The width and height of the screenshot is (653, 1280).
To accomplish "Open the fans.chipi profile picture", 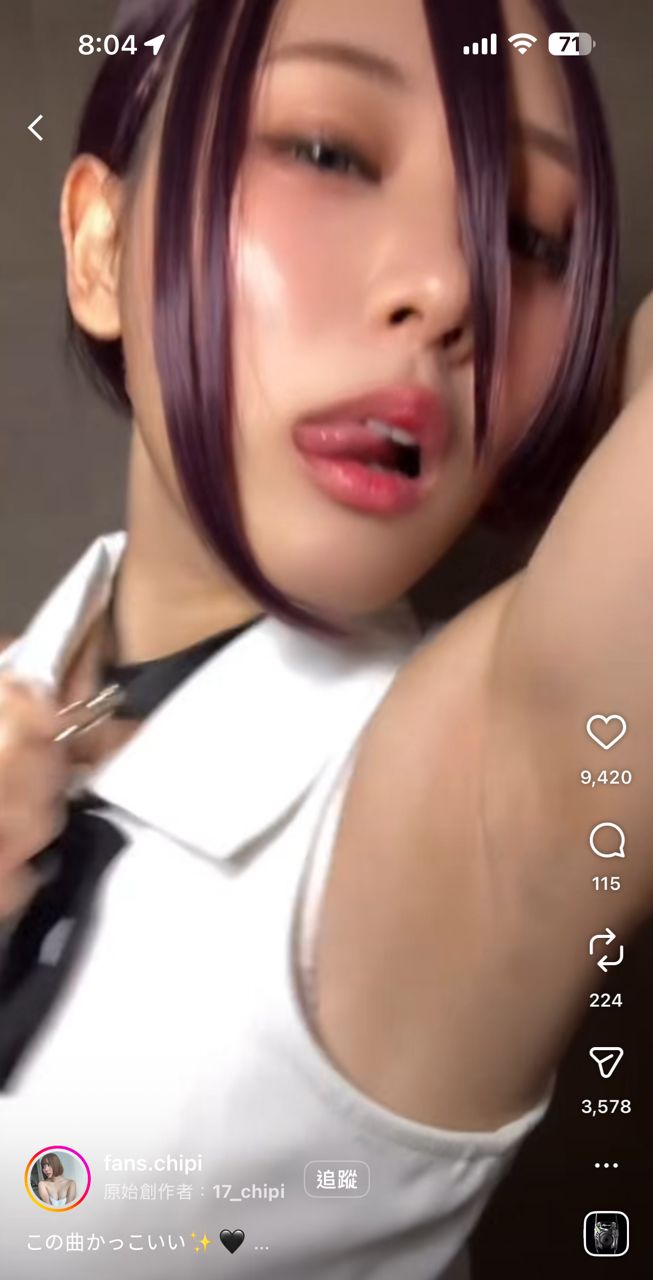I will click(x=57, y=1179).
